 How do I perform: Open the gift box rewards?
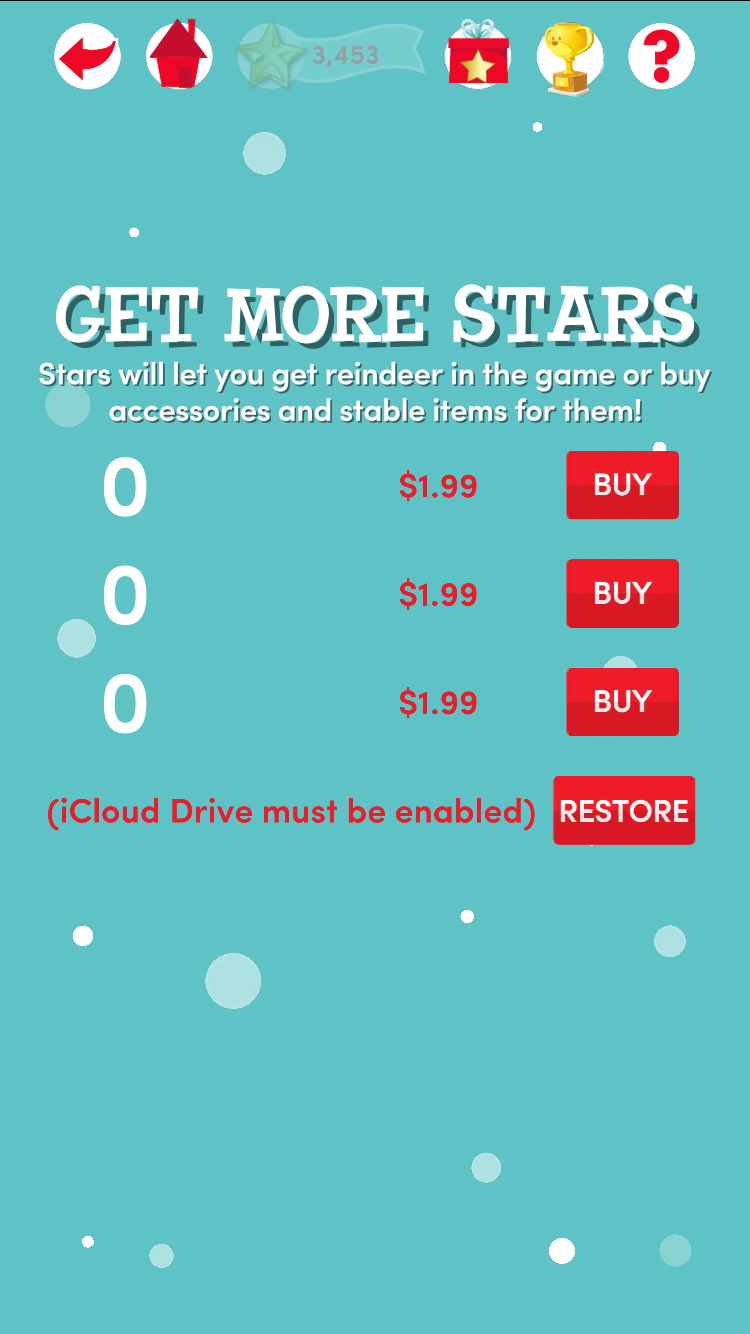point(478,54)
